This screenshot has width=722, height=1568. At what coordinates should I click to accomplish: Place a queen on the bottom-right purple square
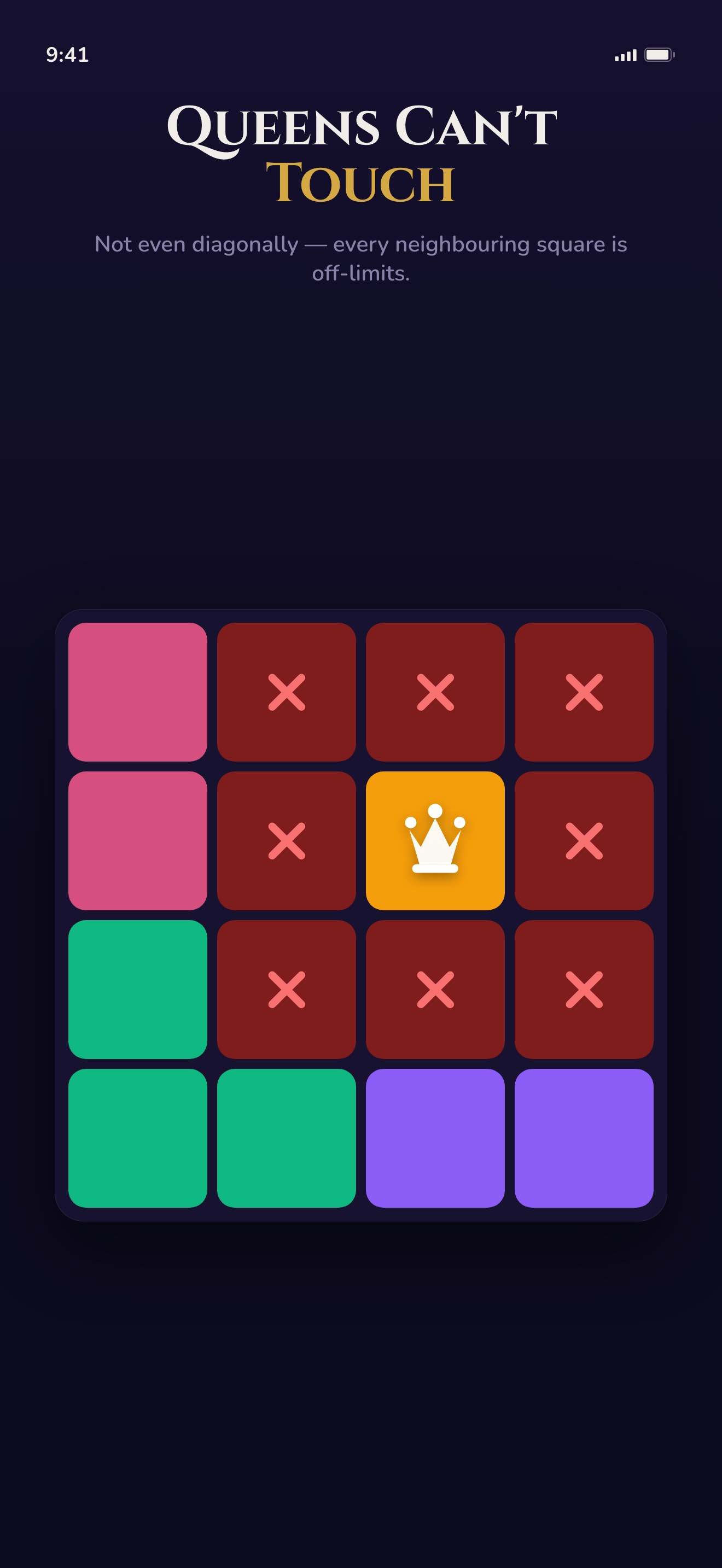point(584,1138)
